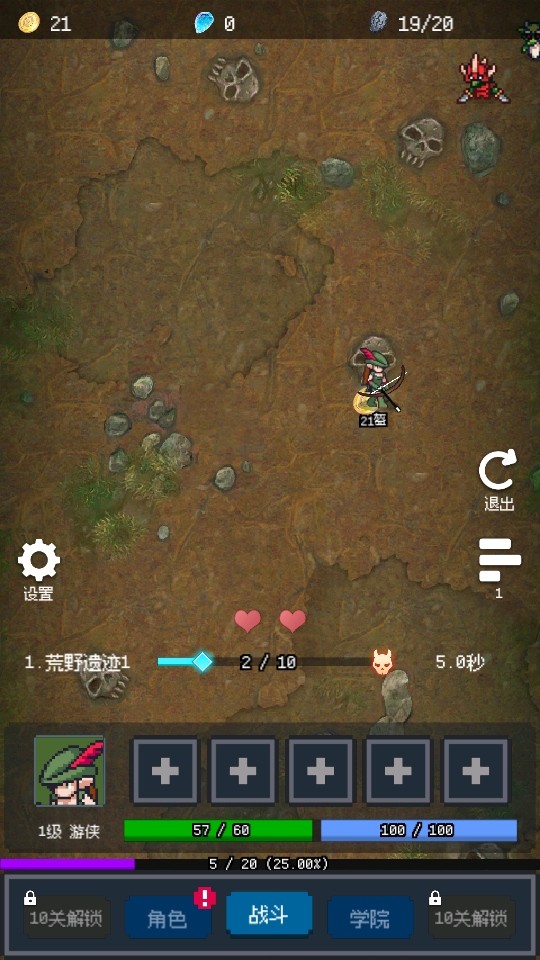Tap the 退出 exit arrow icon
Image resolution: width=540 pixels, height=960 pixels.
(x=498, y=470)
